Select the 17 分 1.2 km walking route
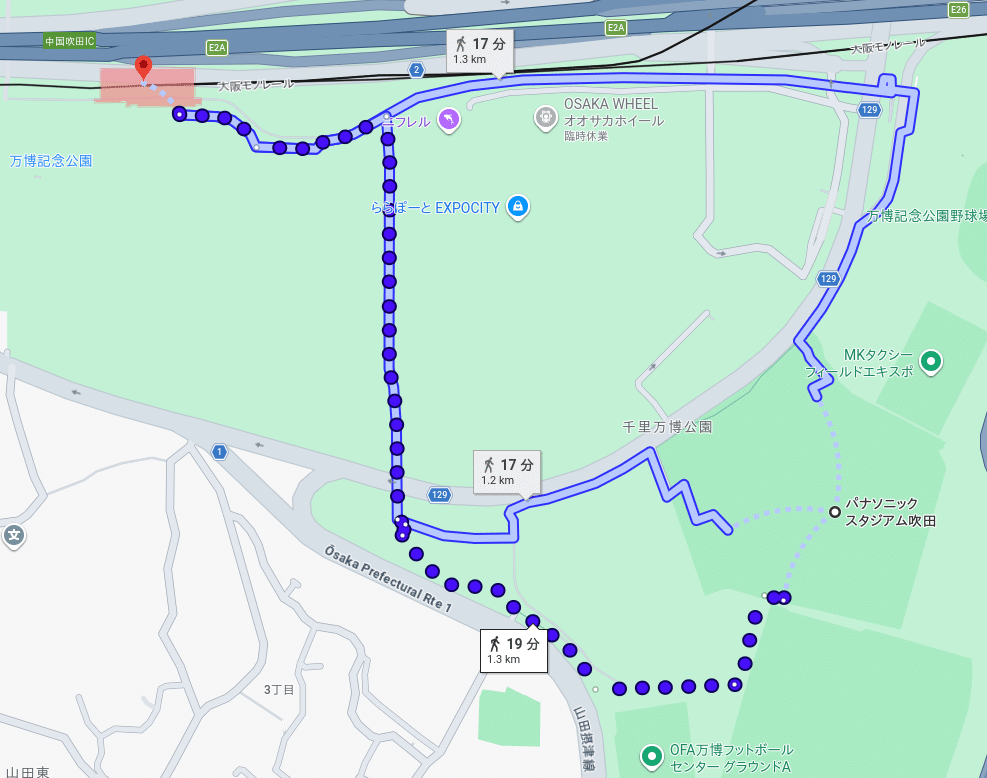Viewport: 987px width, 778px height. click(507, 472)
